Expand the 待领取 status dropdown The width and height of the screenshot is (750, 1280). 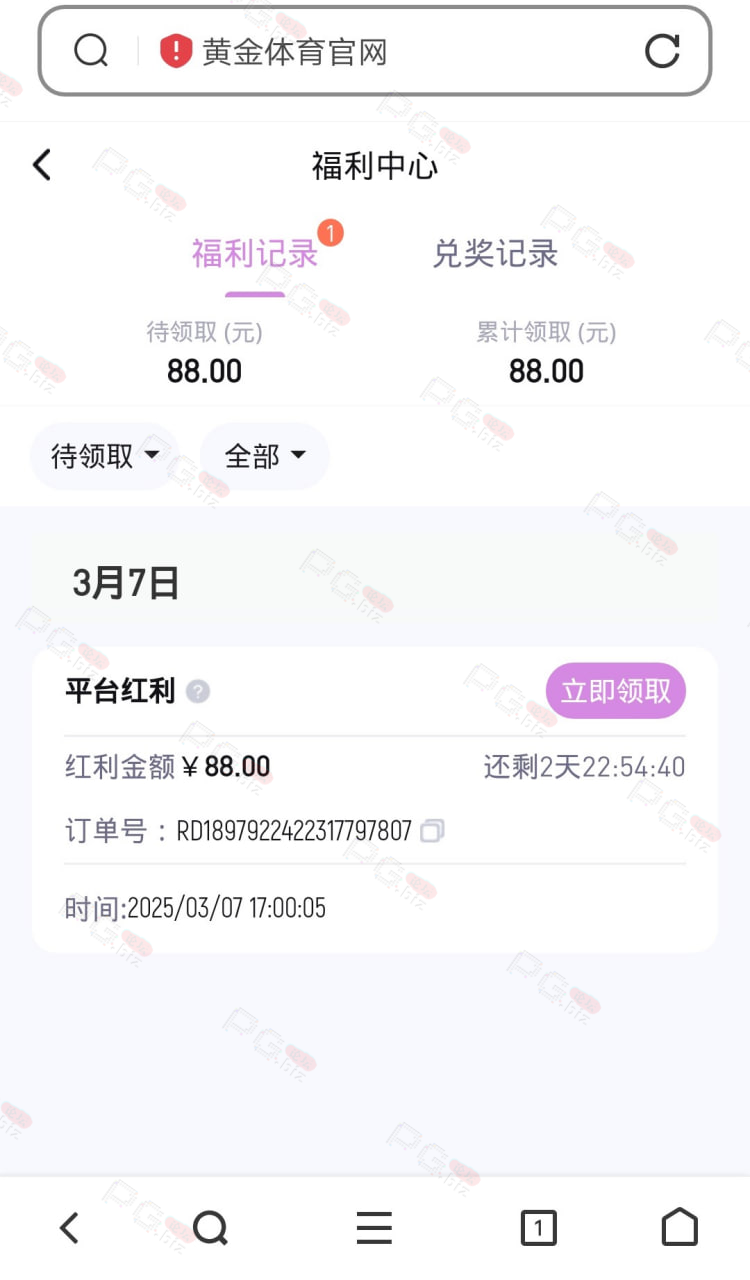click(x=104, y=456)
